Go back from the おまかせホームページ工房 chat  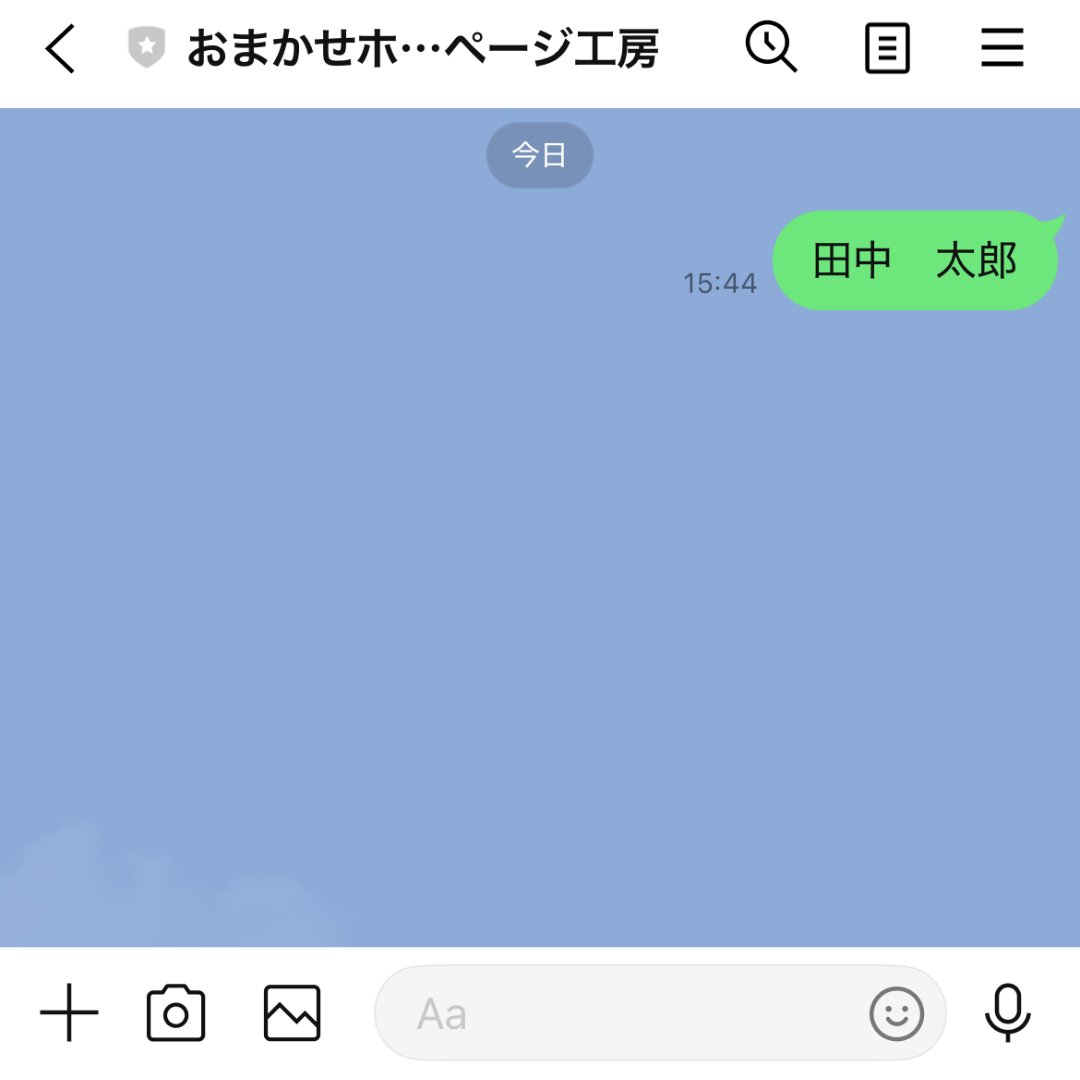coord(61,48)
